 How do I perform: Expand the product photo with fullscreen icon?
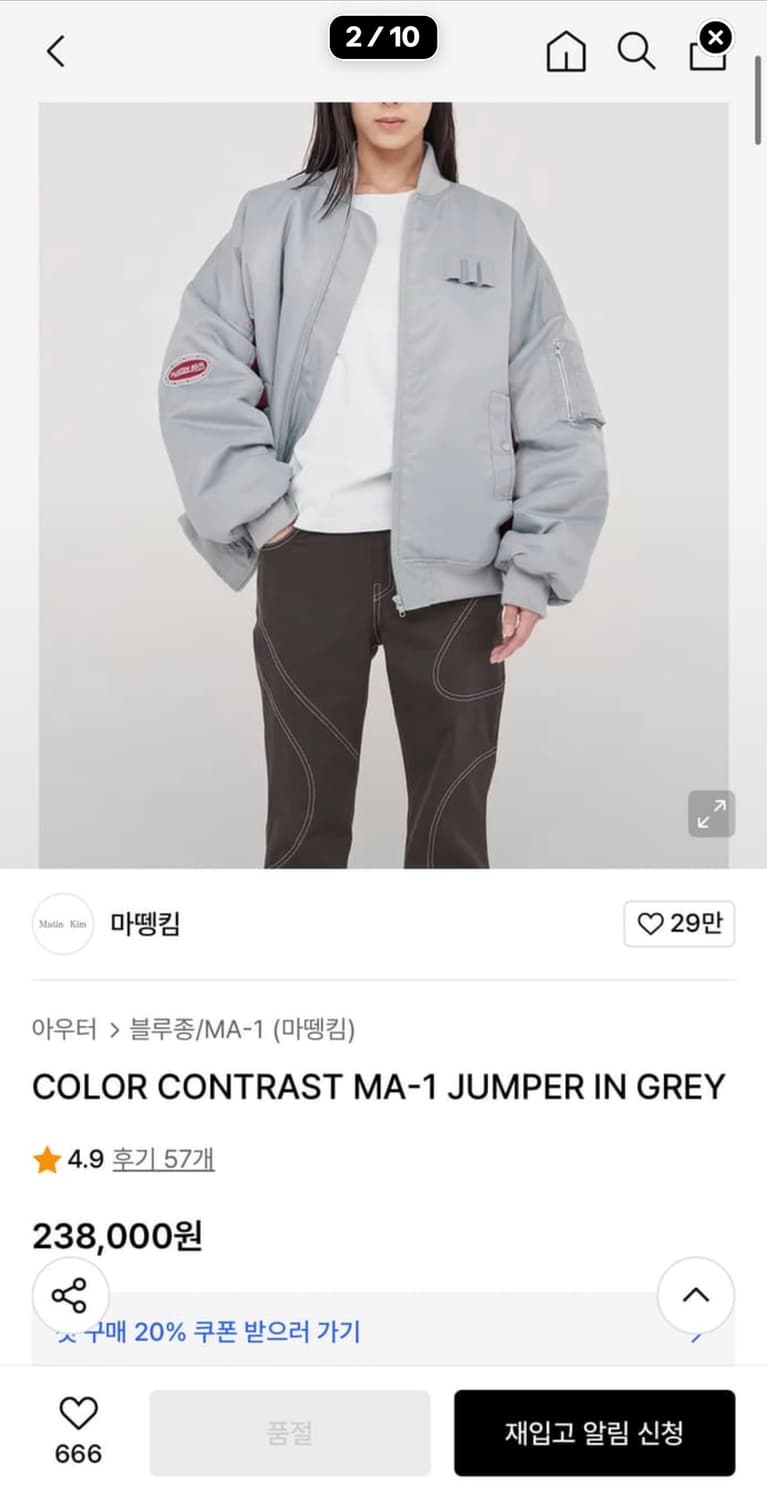[711, 815]
